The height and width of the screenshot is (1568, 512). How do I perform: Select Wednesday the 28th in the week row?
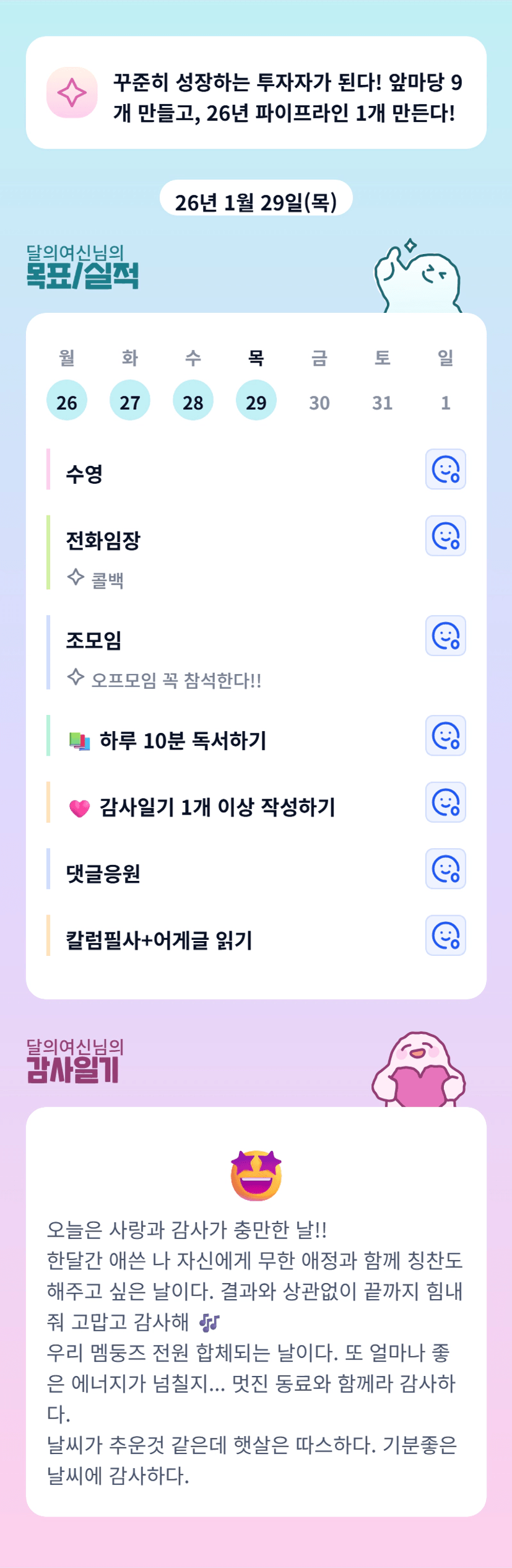(193, 401)
